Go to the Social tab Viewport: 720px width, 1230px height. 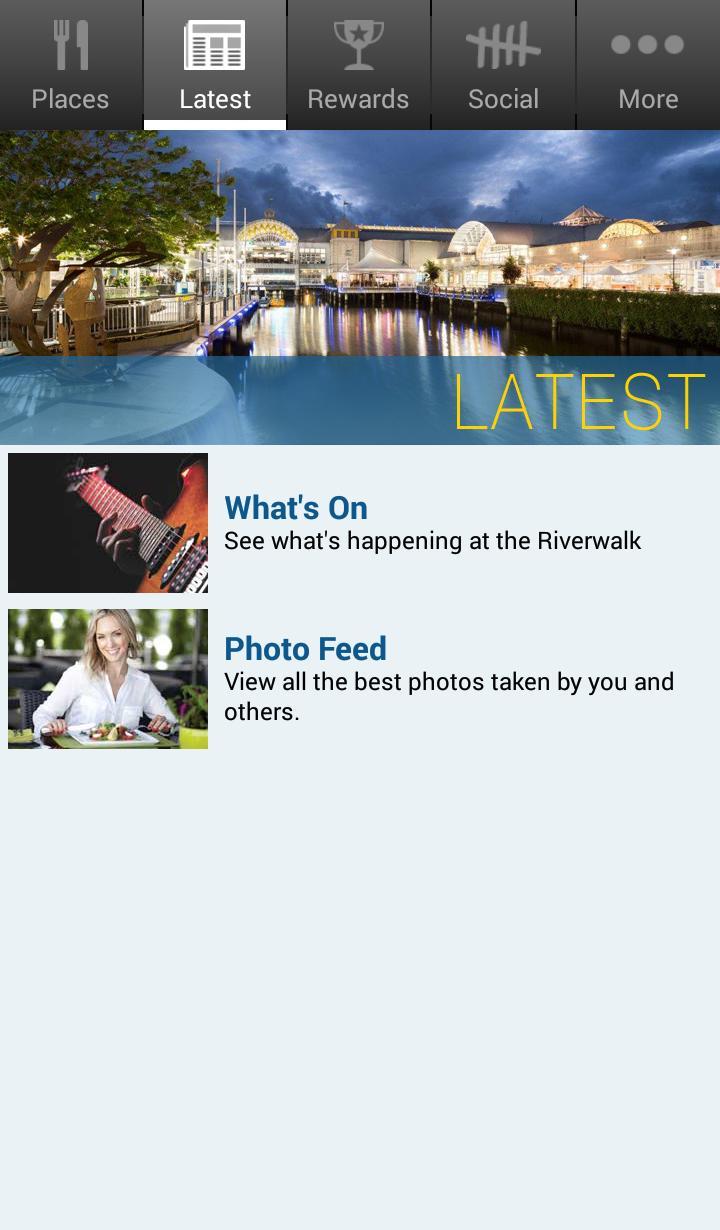503,65
